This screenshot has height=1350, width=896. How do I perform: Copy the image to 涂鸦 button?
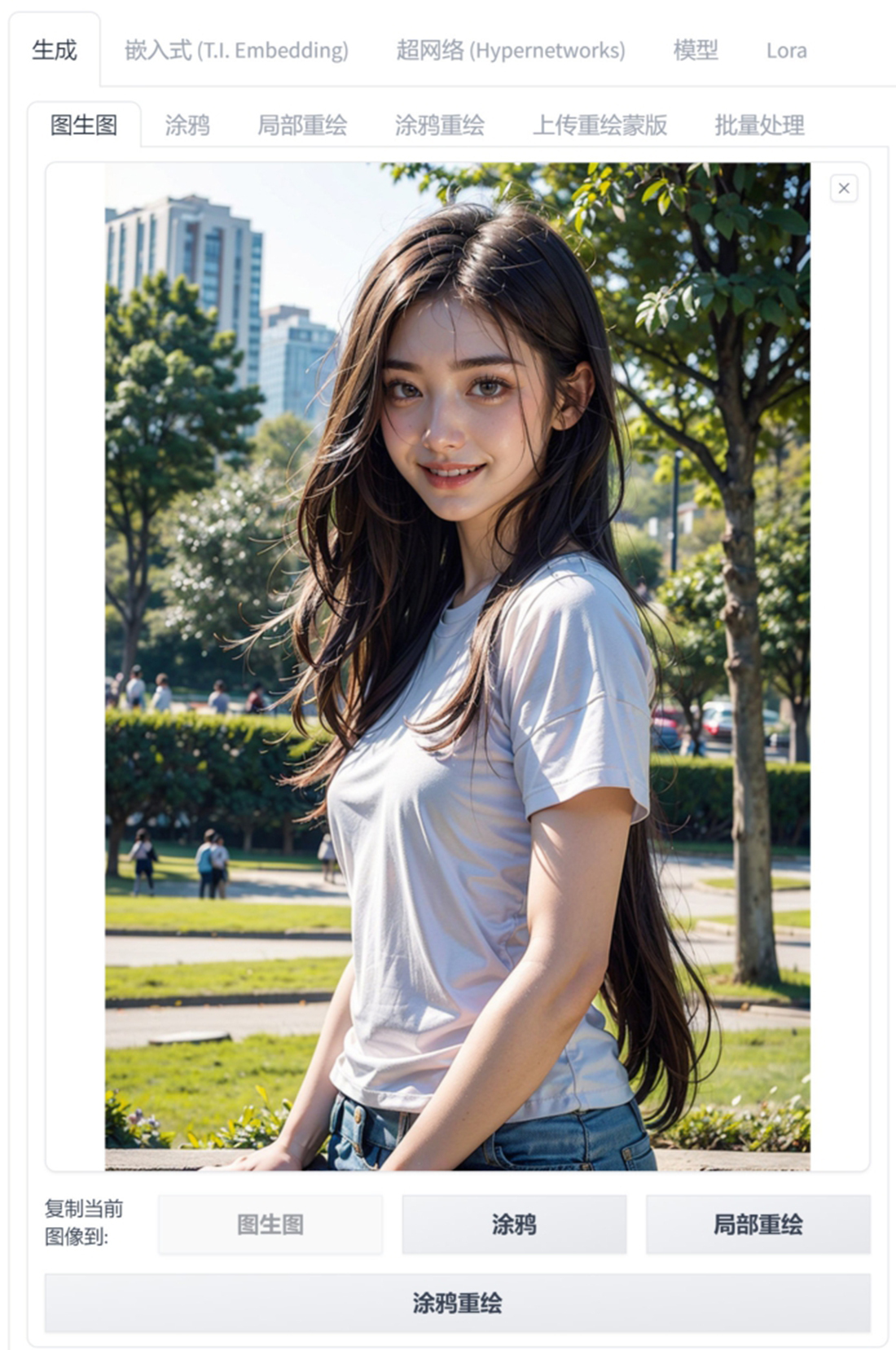click(514, 1224)
